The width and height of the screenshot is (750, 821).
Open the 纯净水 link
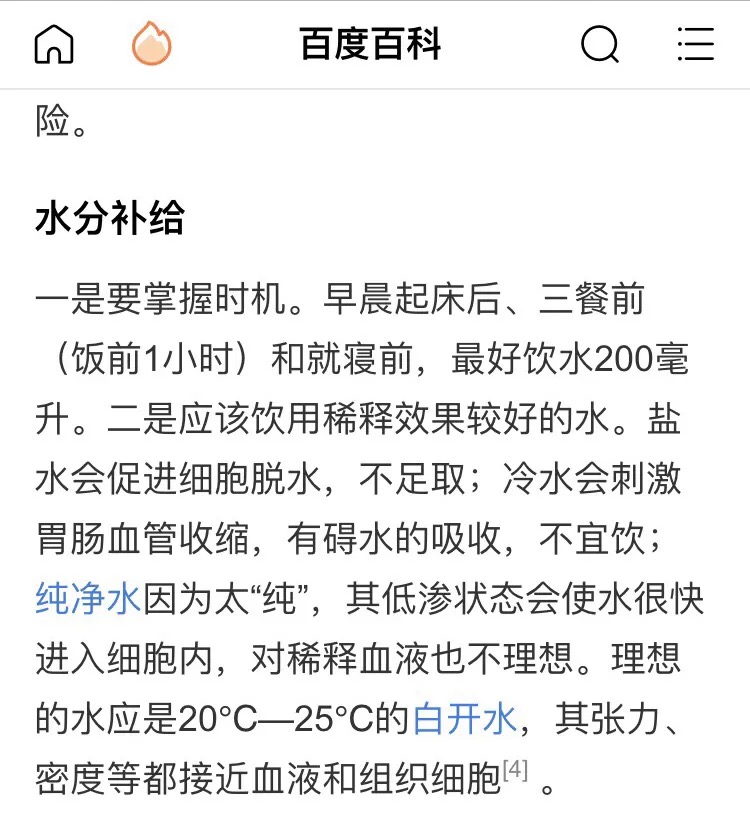click(x=87, y=600)
